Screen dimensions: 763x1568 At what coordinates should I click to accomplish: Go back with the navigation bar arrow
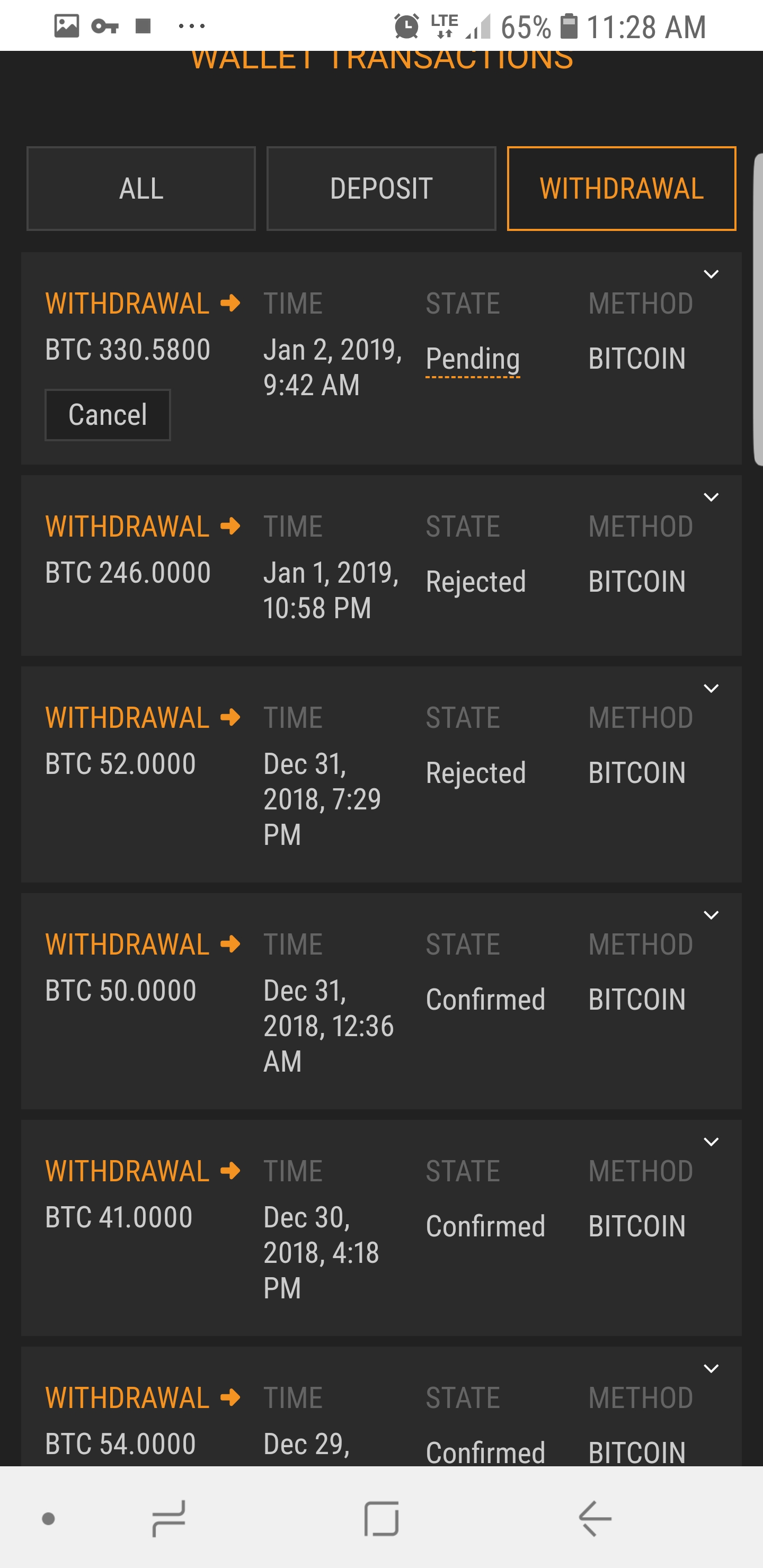click(595, 1519)
